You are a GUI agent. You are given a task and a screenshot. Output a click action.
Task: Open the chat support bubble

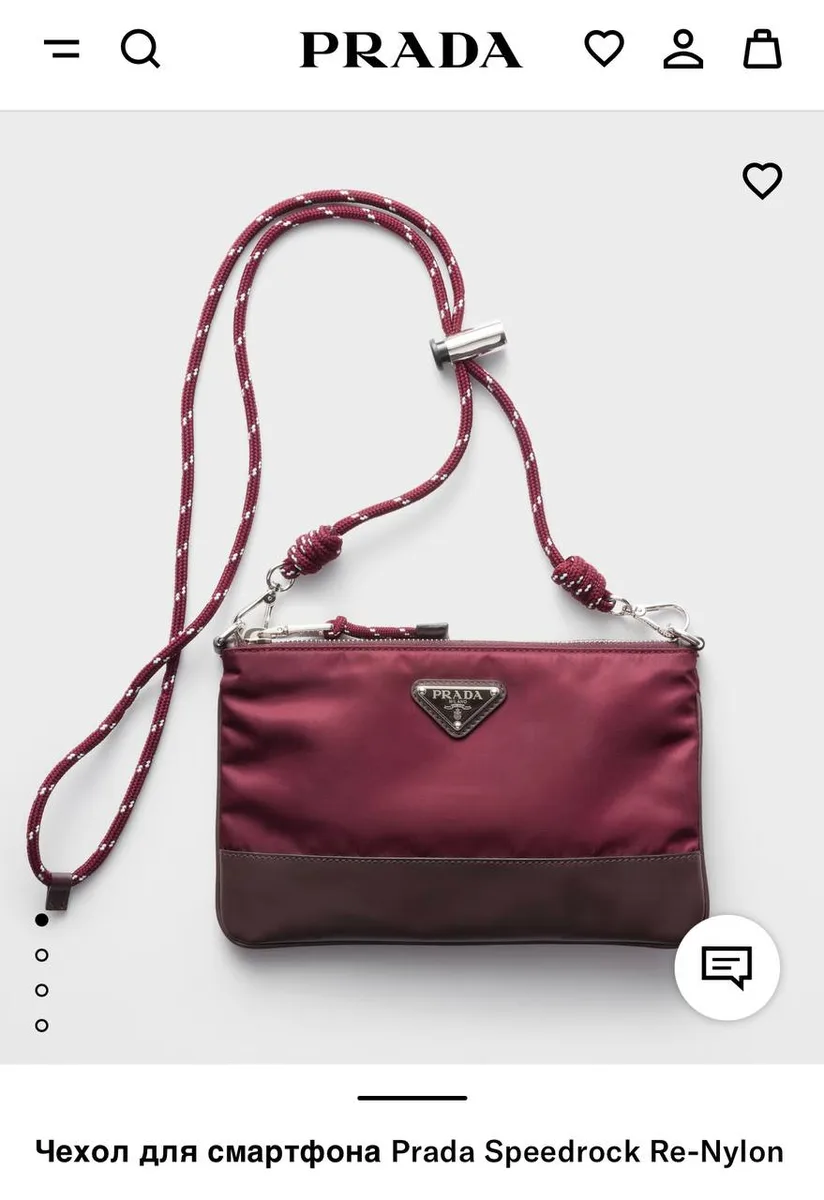(727, 966)
